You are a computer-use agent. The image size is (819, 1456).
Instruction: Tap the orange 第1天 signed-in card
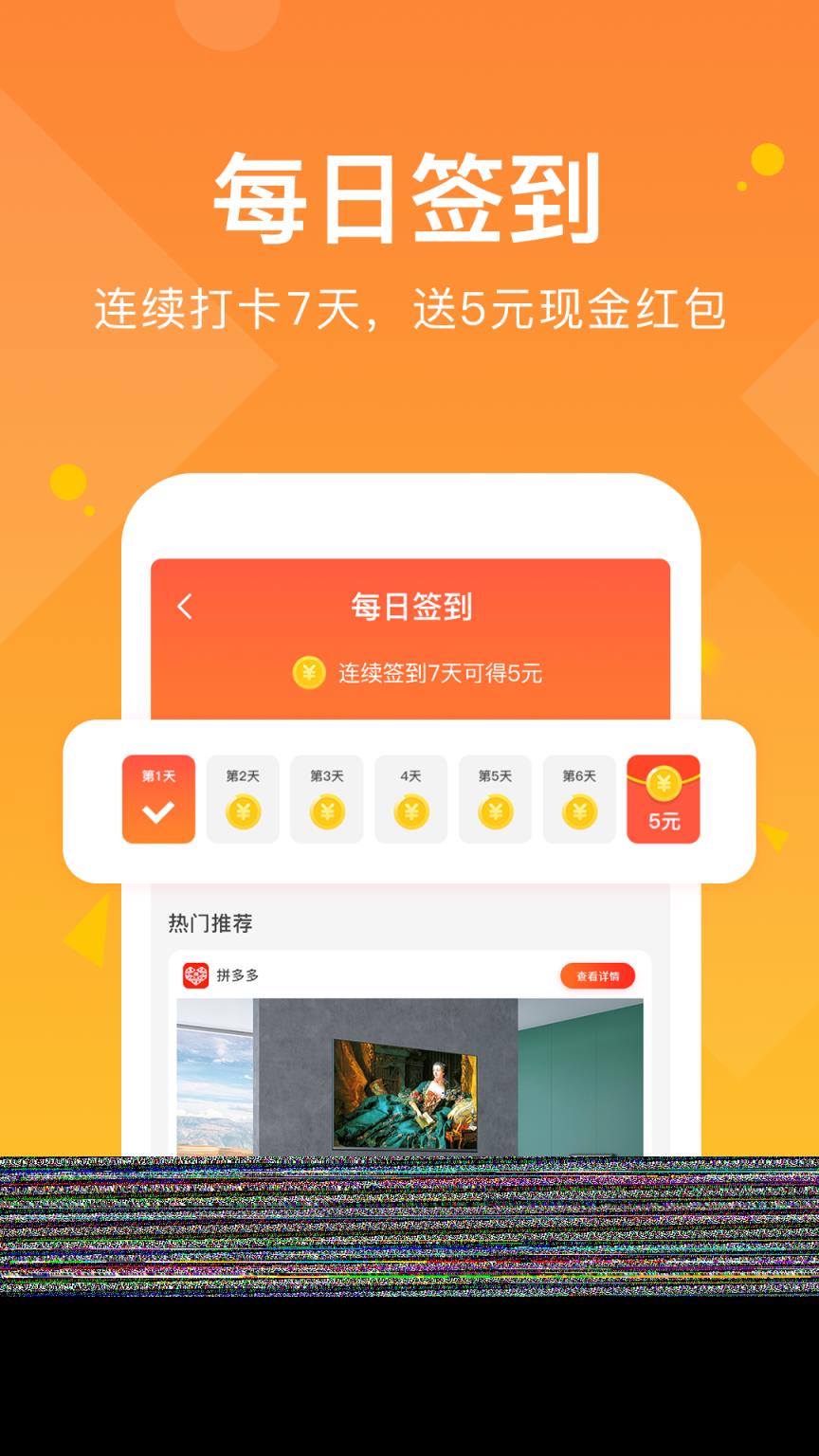tap(158, 799)
